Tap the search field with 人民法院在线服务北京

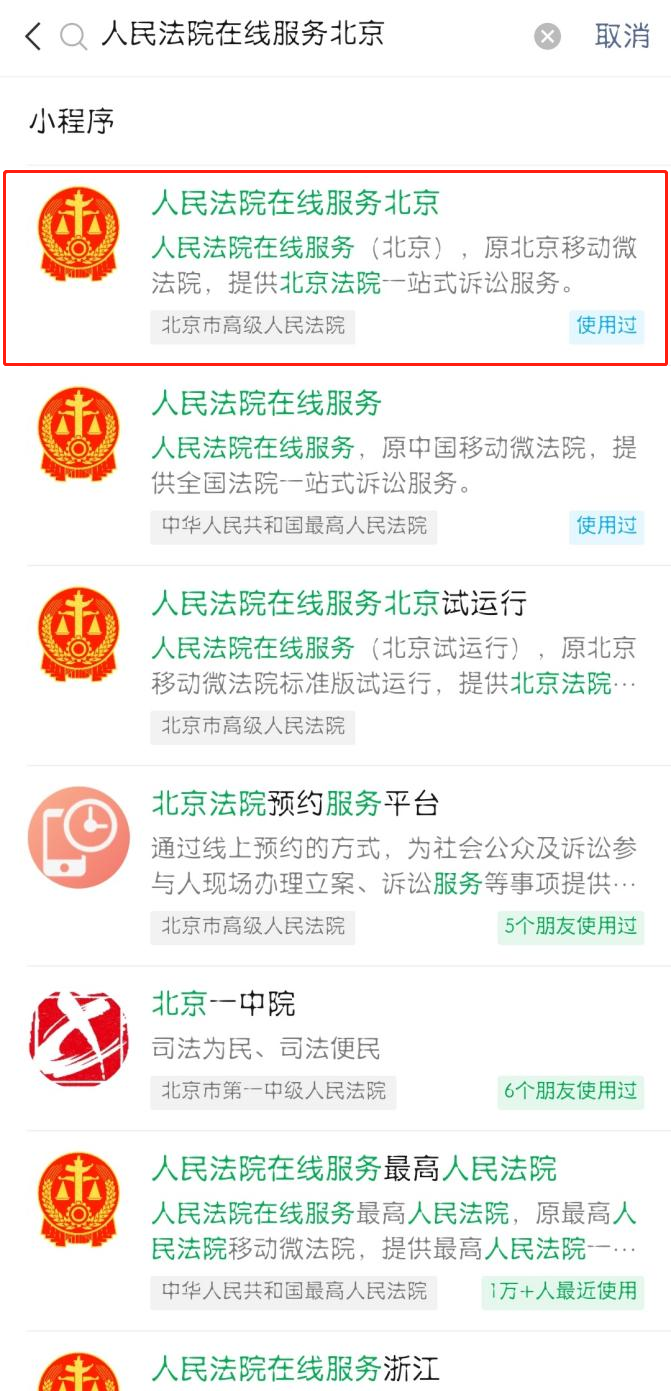coord(300,37)
